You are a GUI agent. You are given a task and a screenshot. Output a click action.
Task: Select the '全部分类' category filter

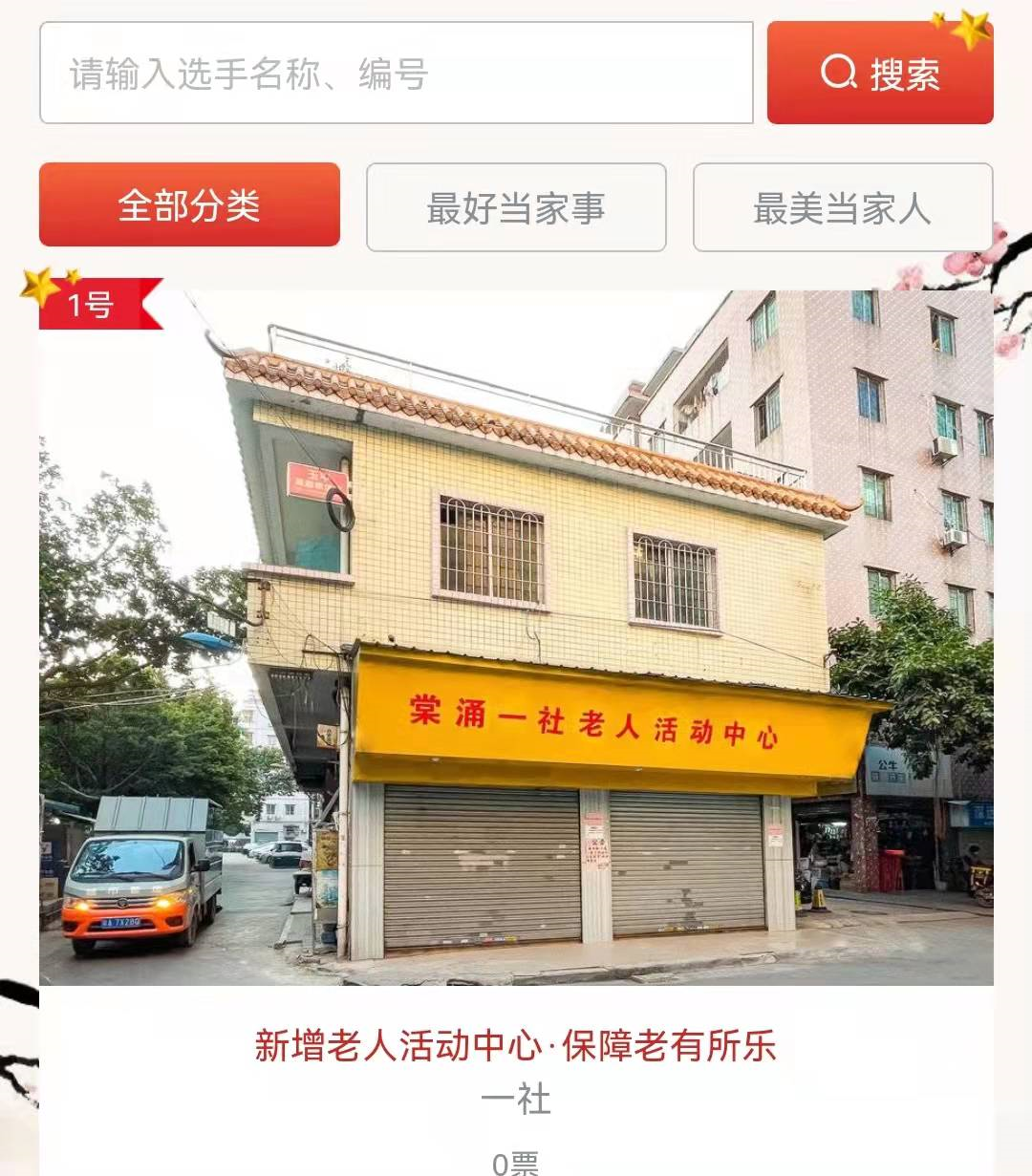coord(188,207)
